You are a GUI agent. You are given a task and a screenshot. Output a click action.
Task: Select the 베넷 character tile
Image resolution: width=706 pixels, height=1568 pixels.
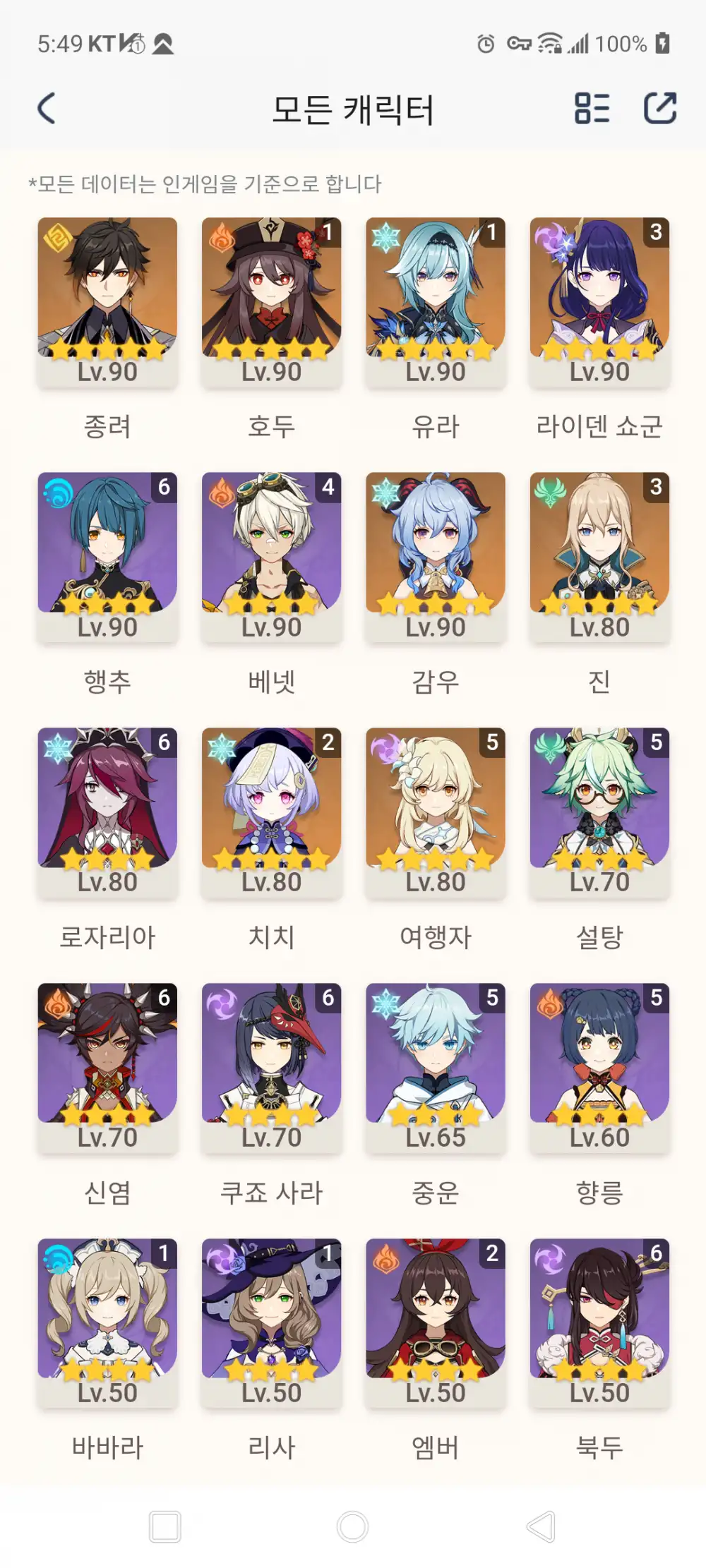(272, 557)
